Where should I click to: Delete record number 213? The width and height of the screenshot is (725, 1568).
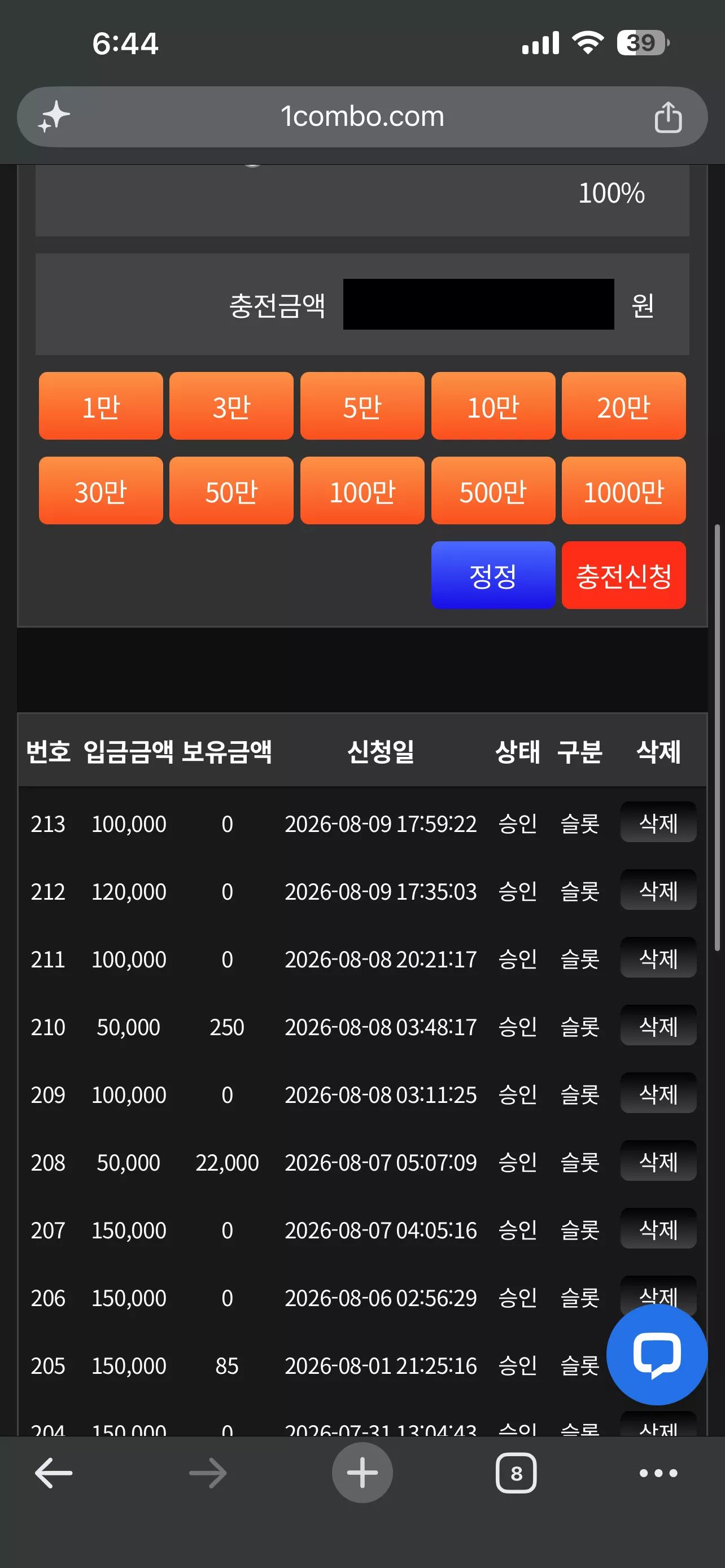tap(658, 822)
